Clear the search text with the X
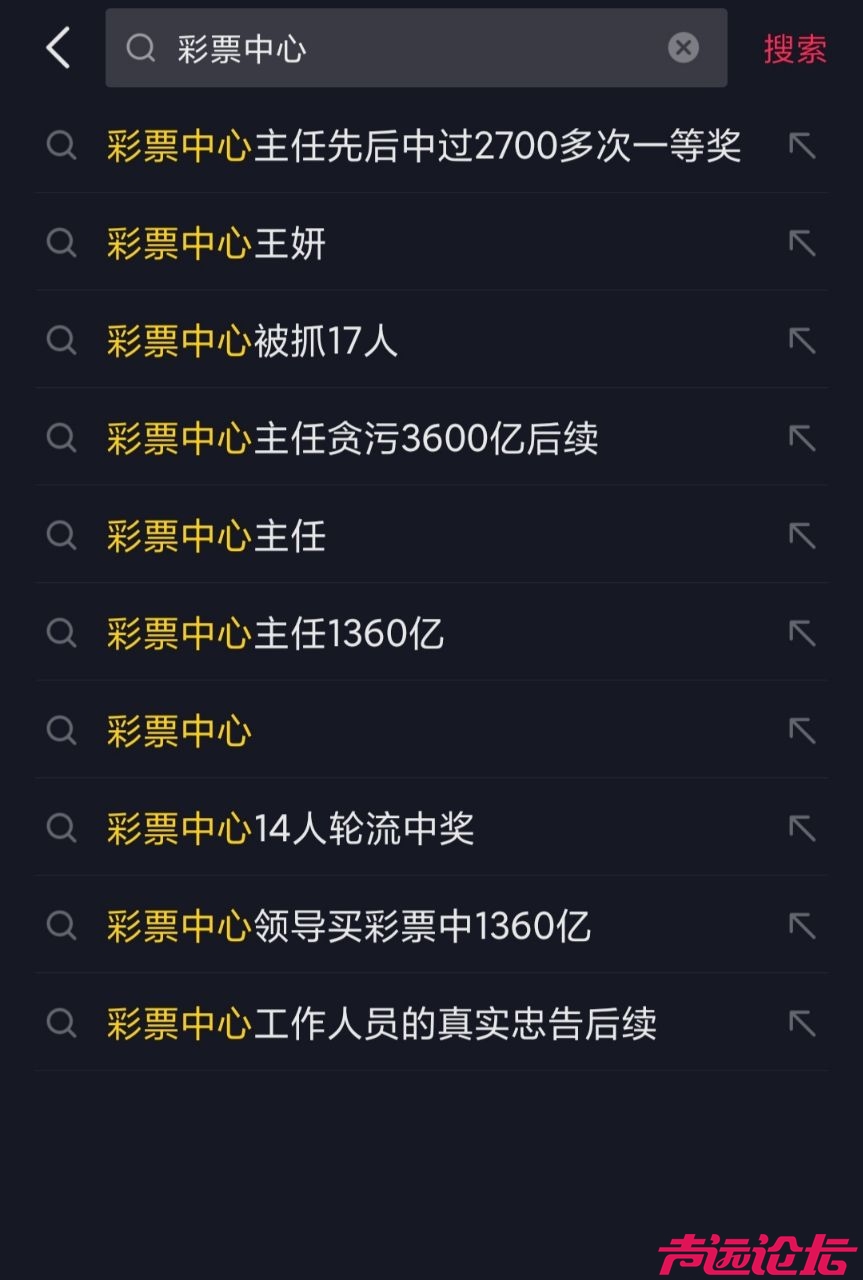This screenshot has height=1280, width=863. click(683, 47)
